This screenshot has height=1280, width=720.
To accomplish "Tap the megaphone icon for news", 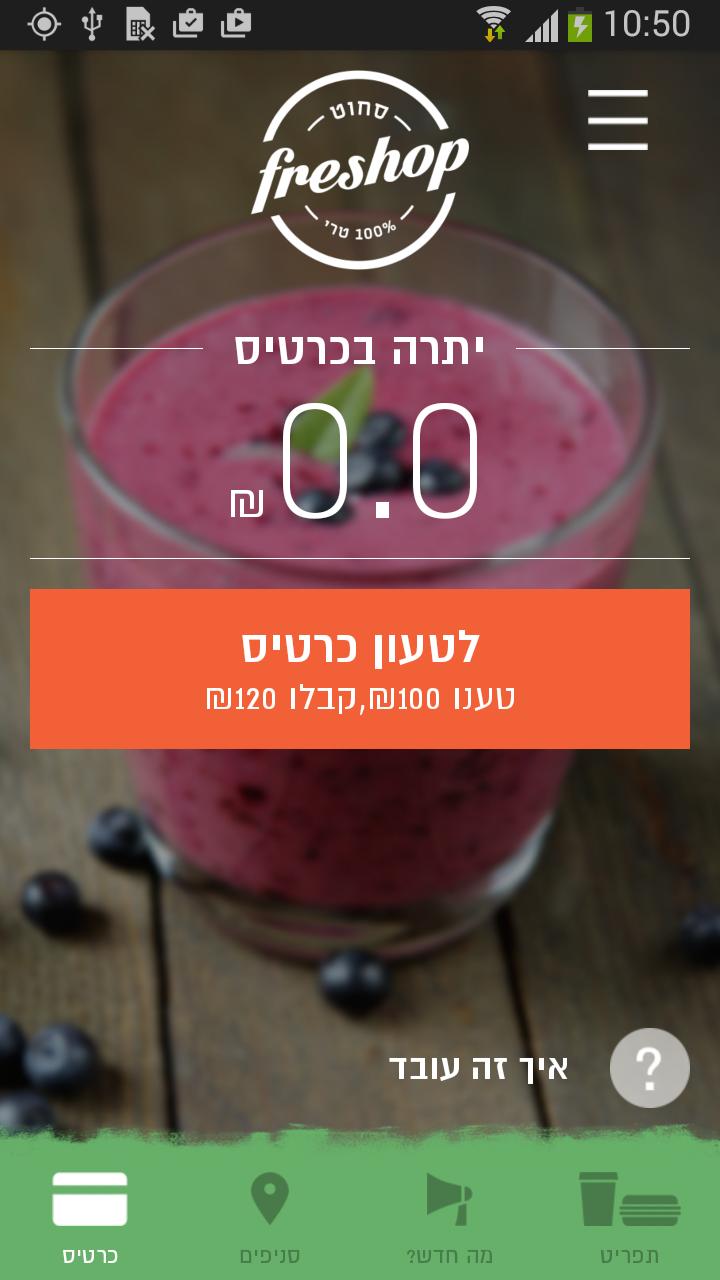I will point(450,1196).
